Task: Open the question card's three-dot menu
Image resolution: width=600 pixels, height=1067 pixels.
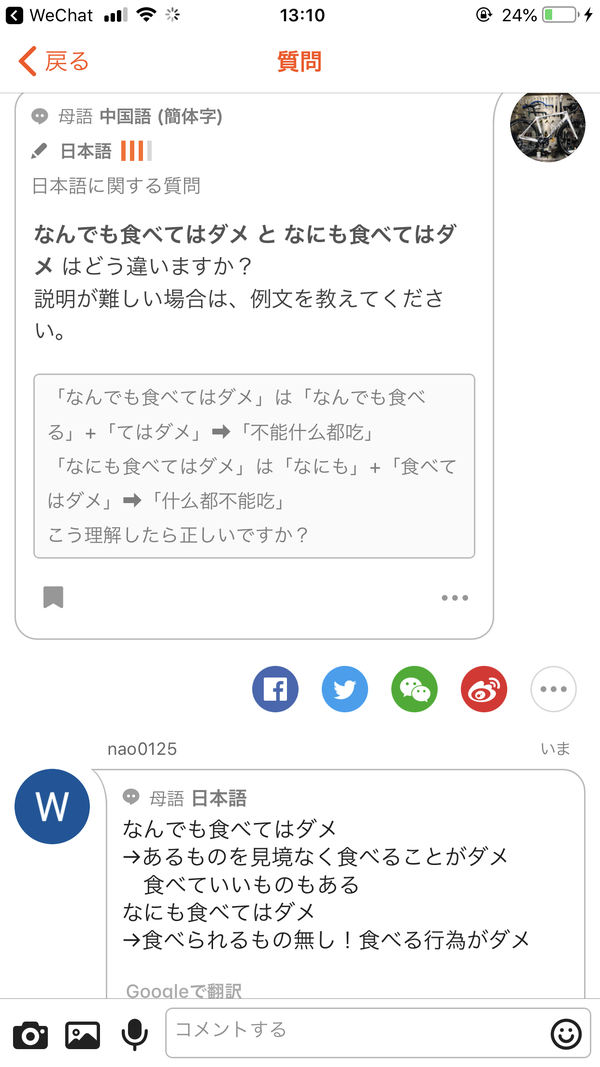Action: [x=454, y=598]
